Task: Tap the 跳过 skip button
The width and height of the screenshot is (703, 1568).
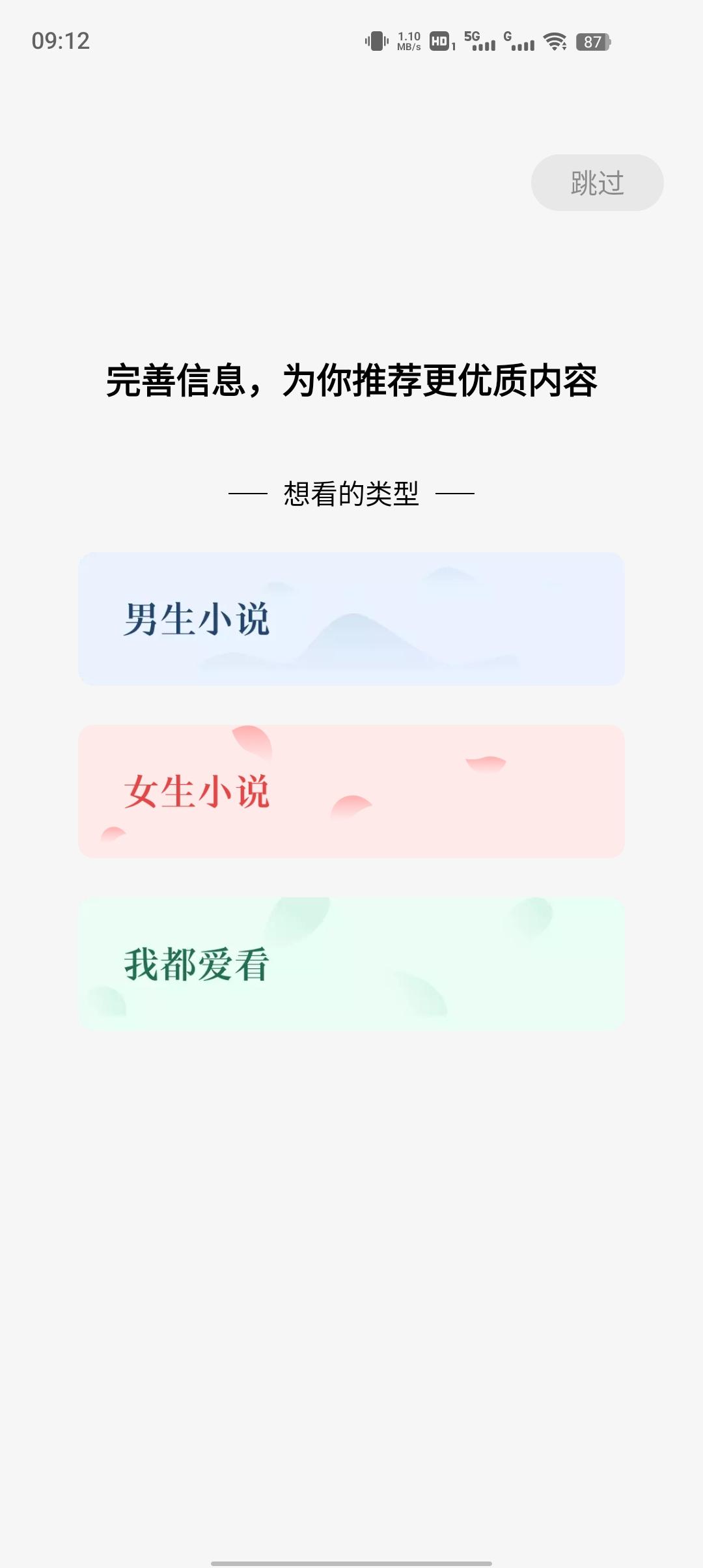Action: (596, 183)
